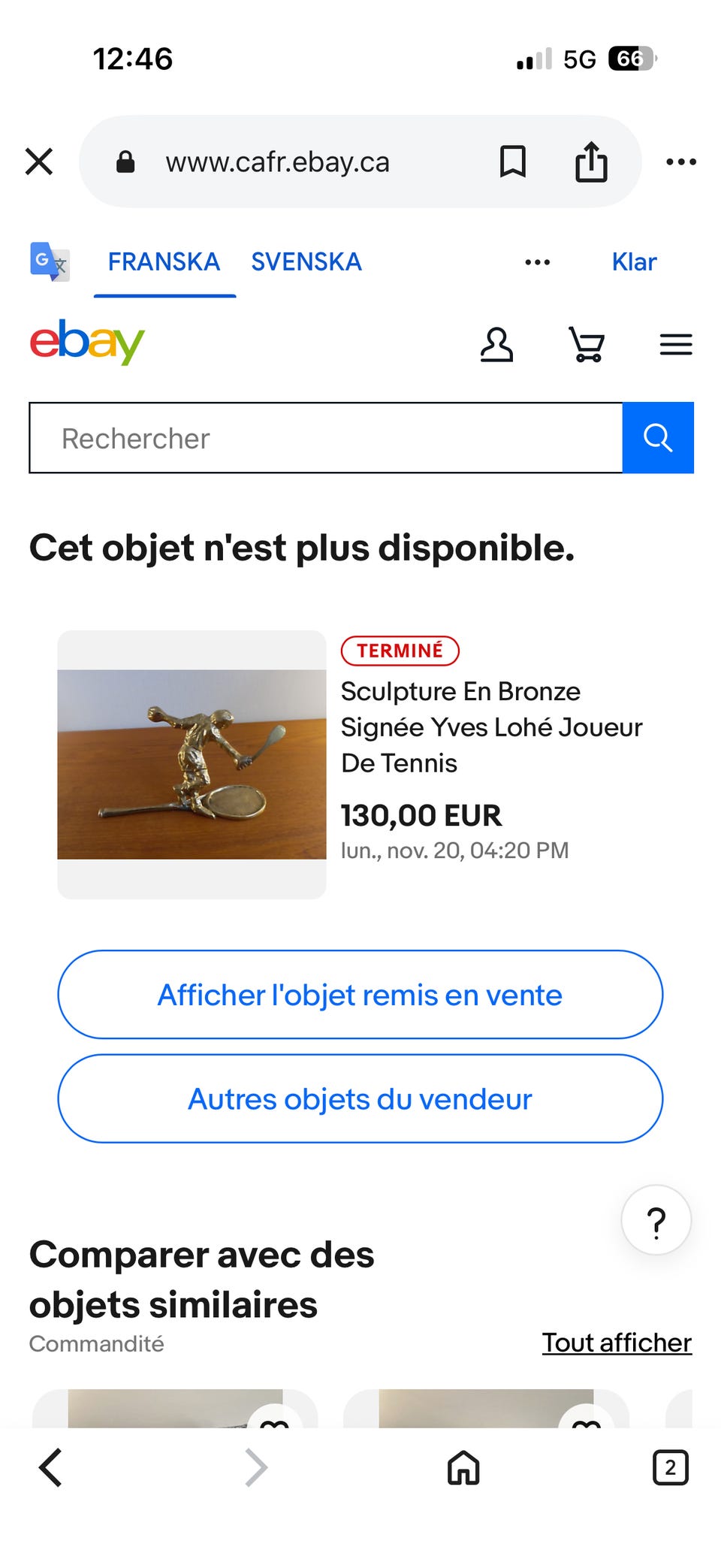Tap Tout afficher for similar items
The image size is (721, 1568).
pos(616,1343)
